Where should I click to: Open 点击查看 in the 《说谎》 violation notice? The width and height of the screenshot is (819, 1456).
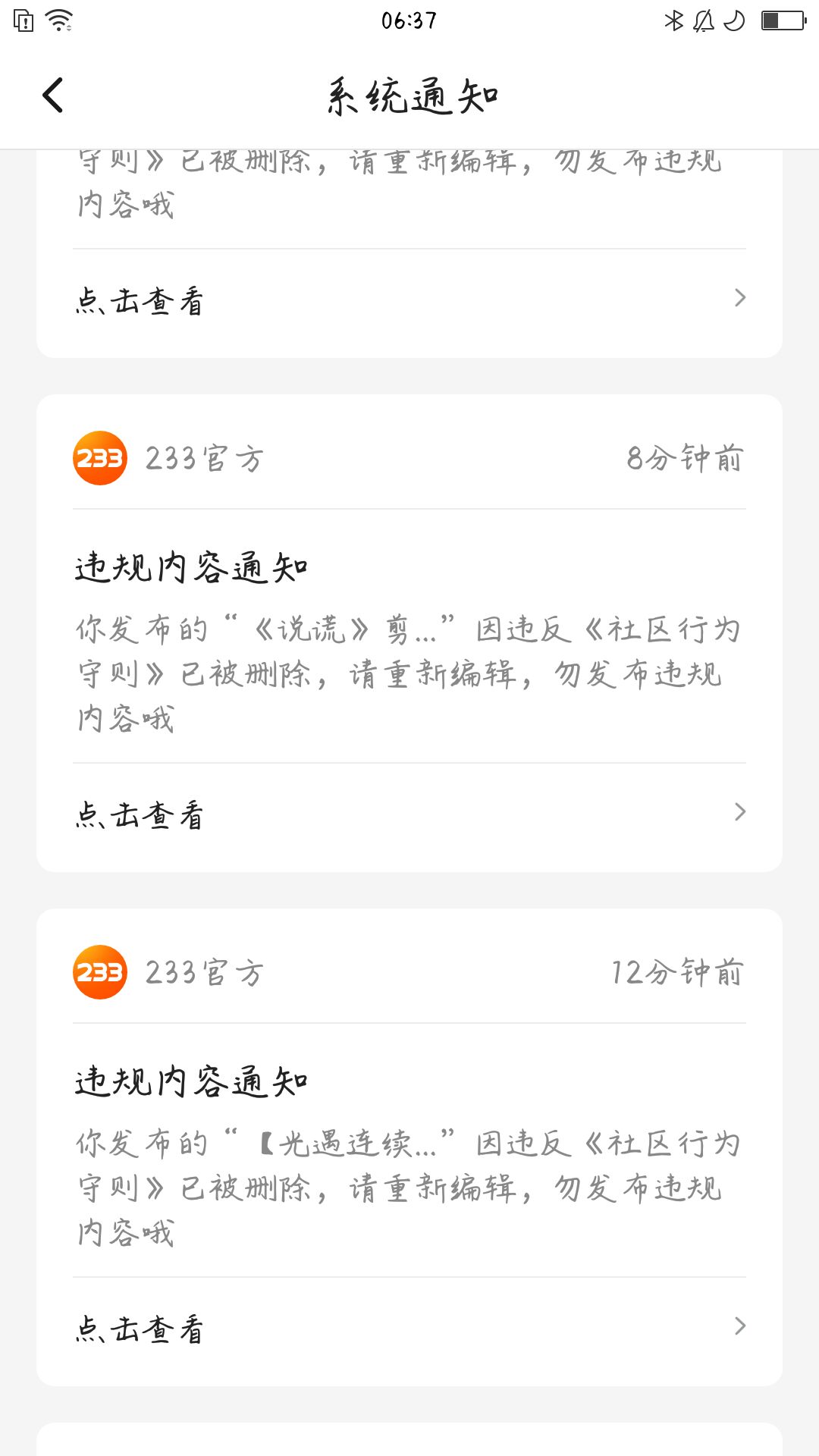pos(409,814)
